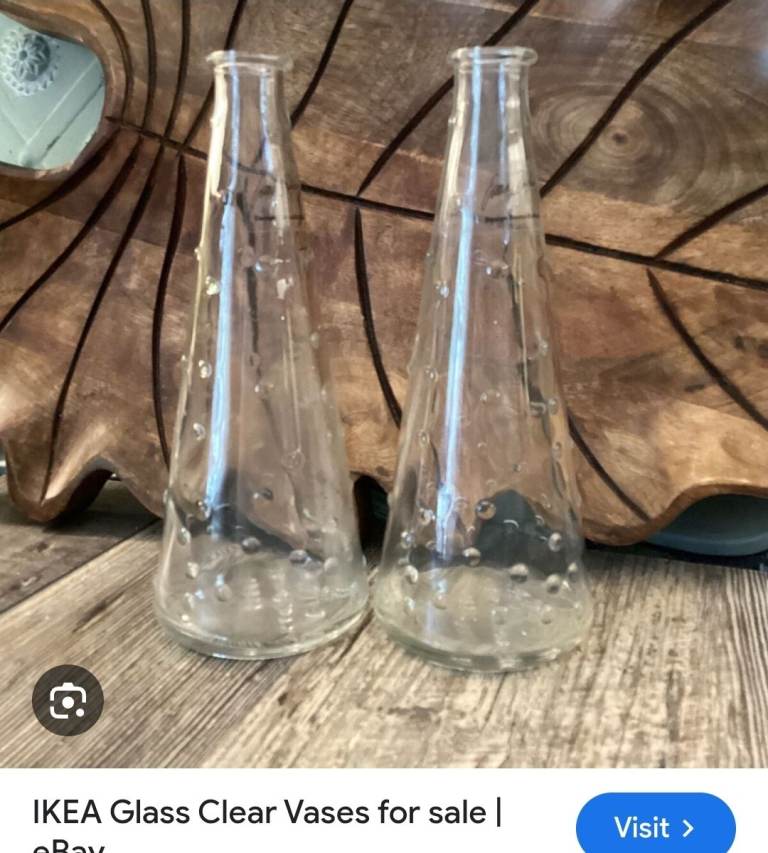The image size is (768, 853).
Task: Open the IKEA Glass Clear Vases eBay link
Action: click(266, 812)
